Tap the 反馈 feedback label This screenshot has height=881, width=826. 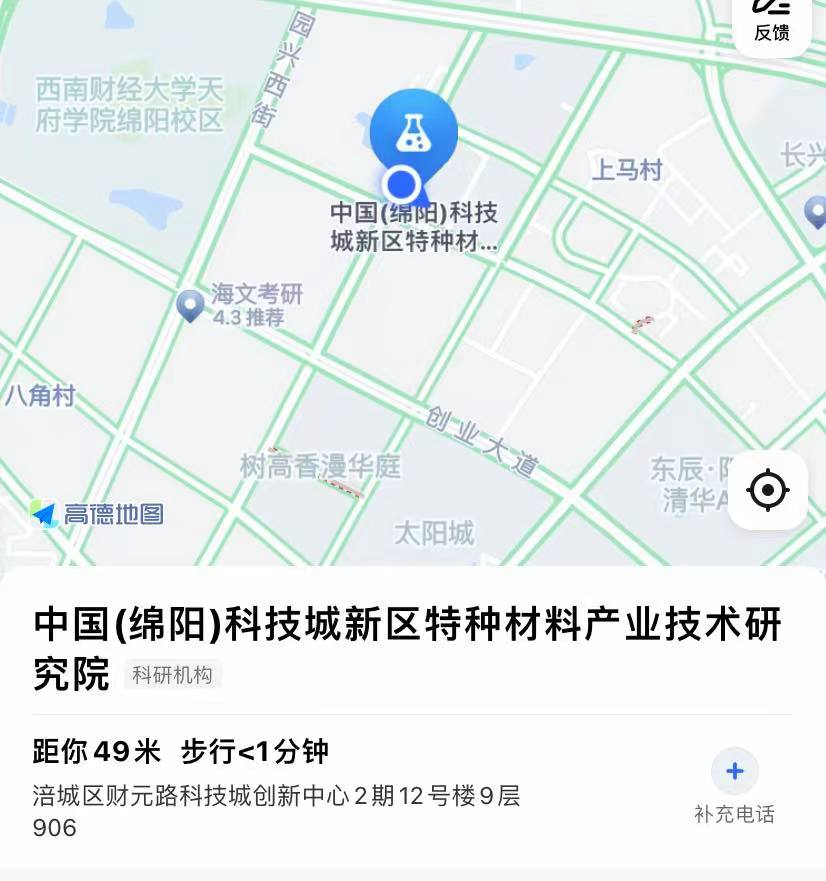pyautogui.click(x=770, y=31)
